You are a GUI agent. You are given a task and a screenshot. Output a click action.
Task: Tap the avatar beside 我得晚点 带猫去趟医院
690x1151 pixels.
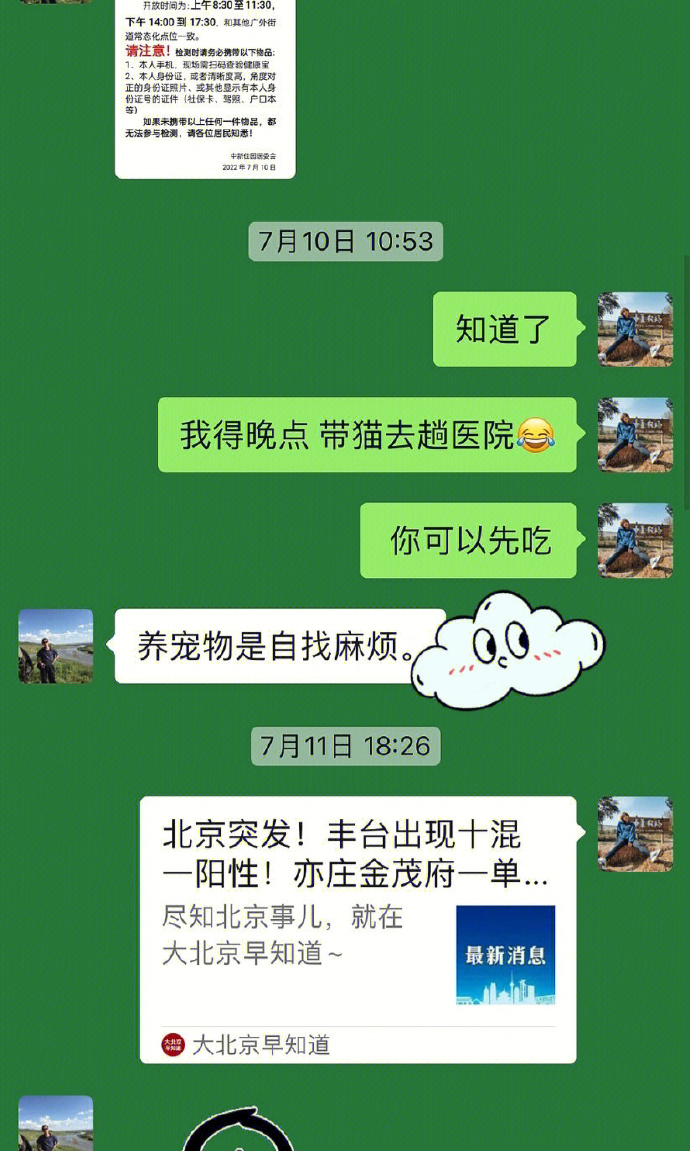(x=635, y=434)
